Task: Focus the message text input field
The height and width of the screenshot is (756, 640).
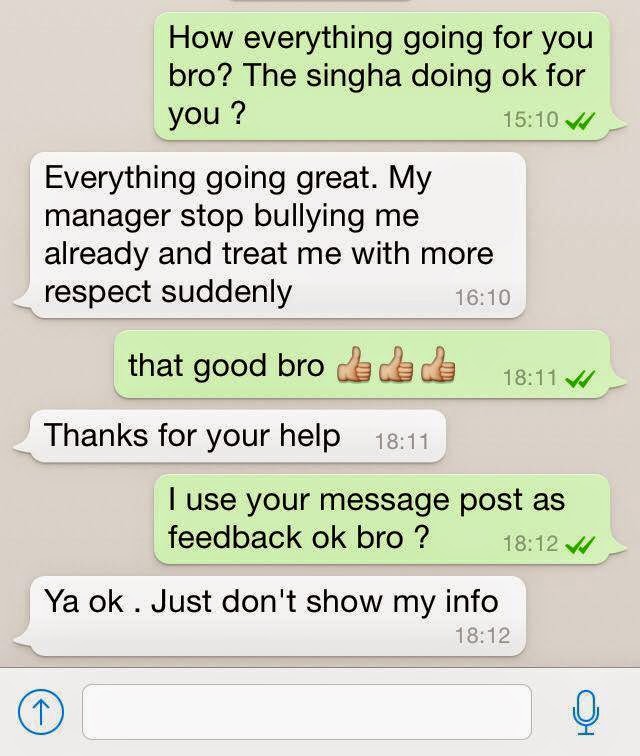Action: (306, 712)
